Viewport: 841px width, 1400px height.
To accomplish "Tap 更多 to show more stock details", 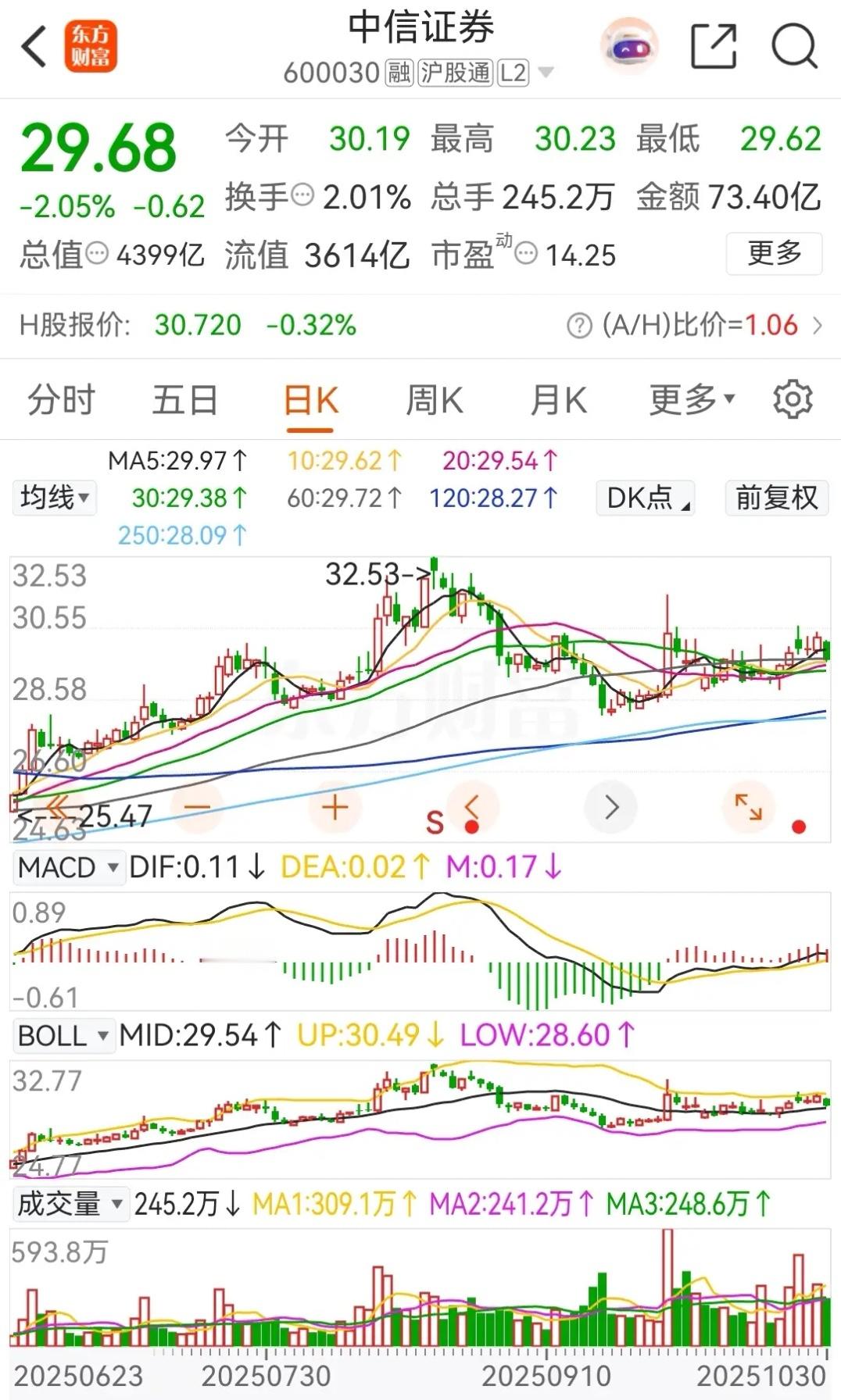I will [773, 253].
